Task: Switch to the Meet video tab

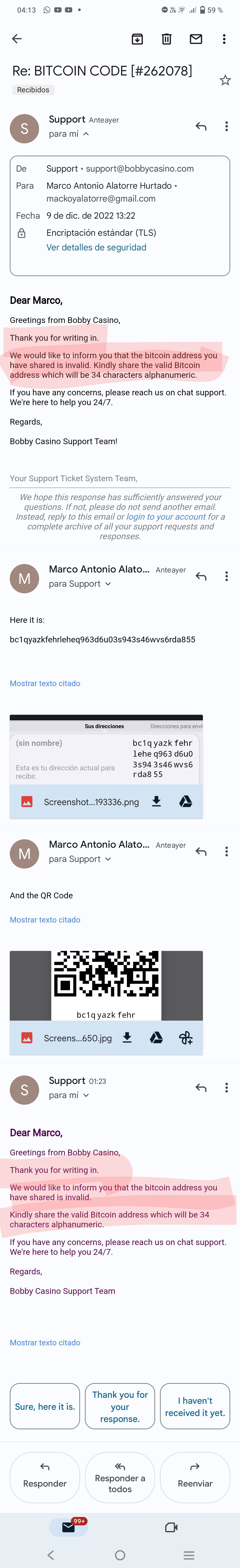Action: (x=171, y=1527)
